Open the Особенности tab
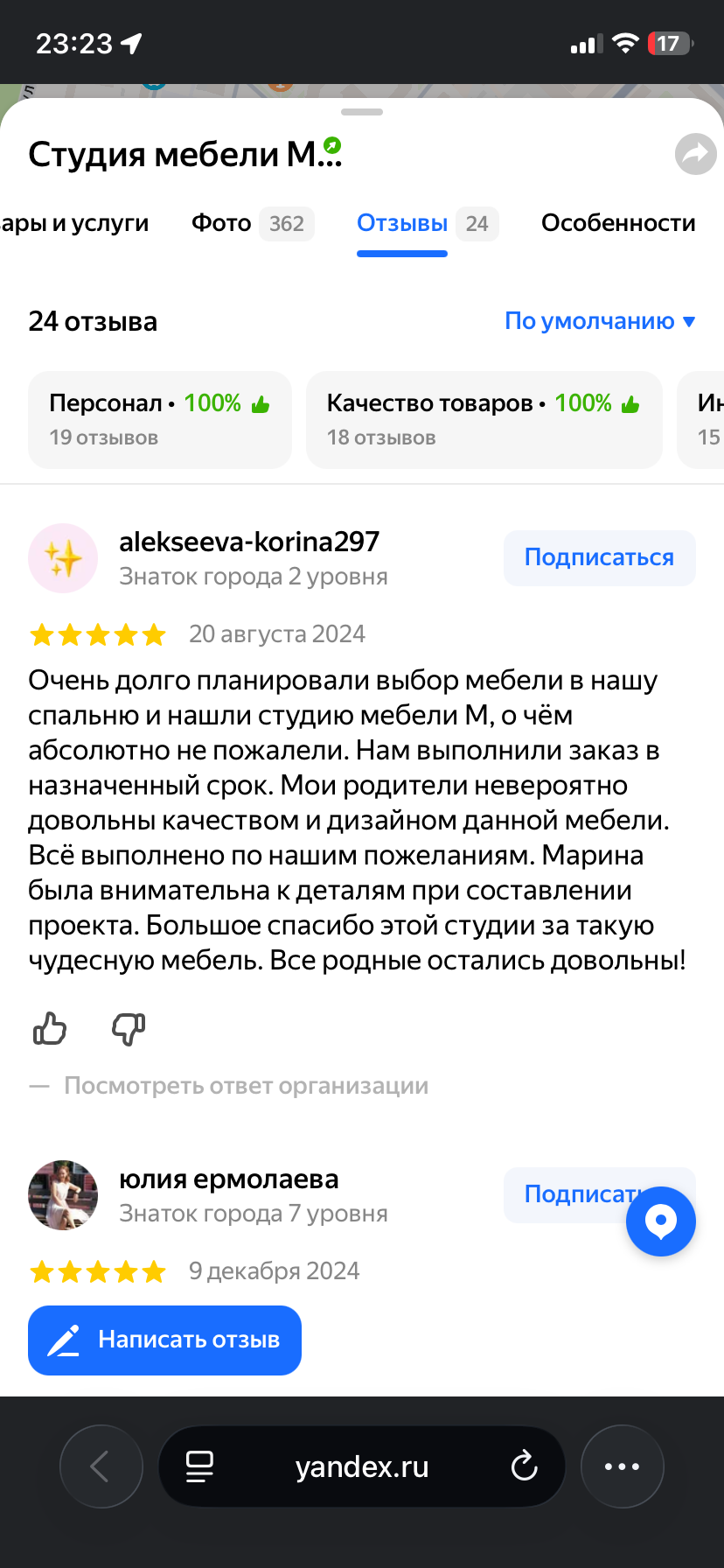724x1568 pixels. (618, 223)
